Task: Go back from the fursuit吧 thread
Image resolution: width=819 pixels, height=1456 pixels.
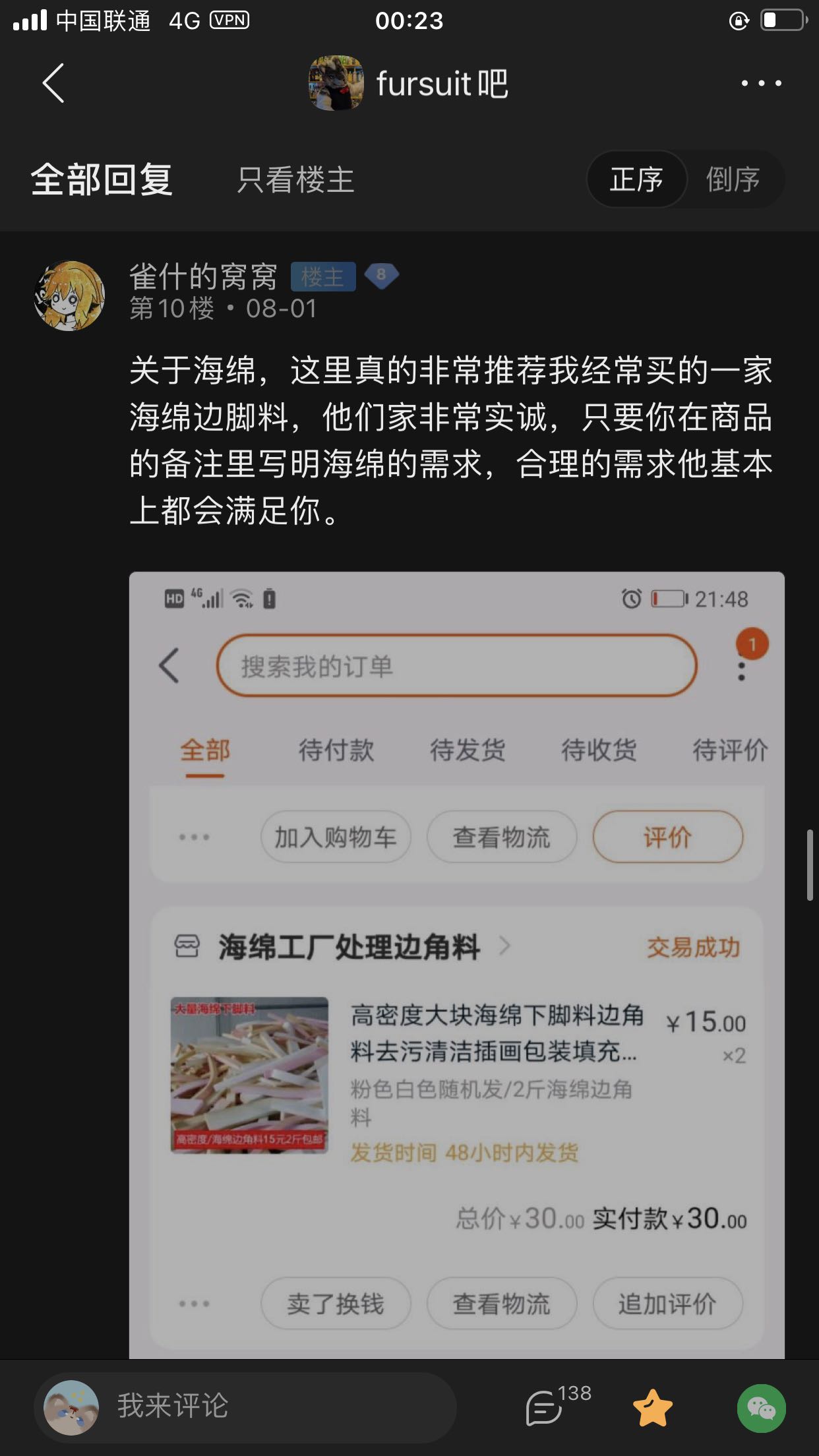Action: tap(53, 84)
